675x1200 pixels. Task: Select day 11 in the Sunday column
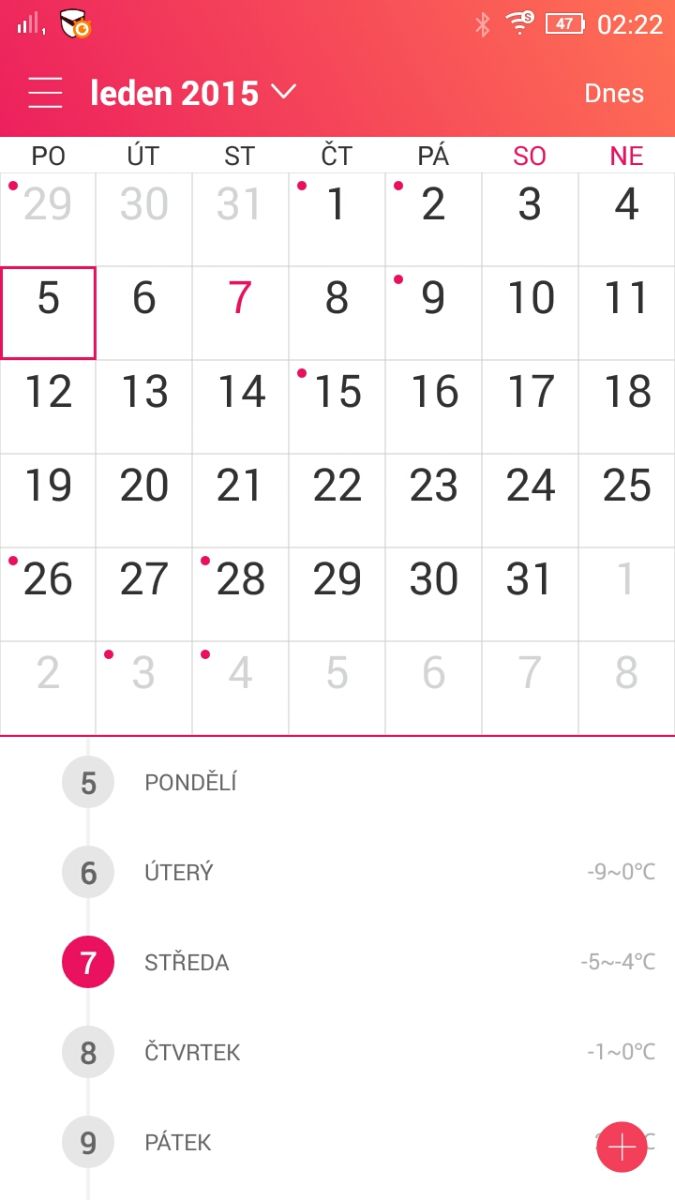click(x=626, y=299)
